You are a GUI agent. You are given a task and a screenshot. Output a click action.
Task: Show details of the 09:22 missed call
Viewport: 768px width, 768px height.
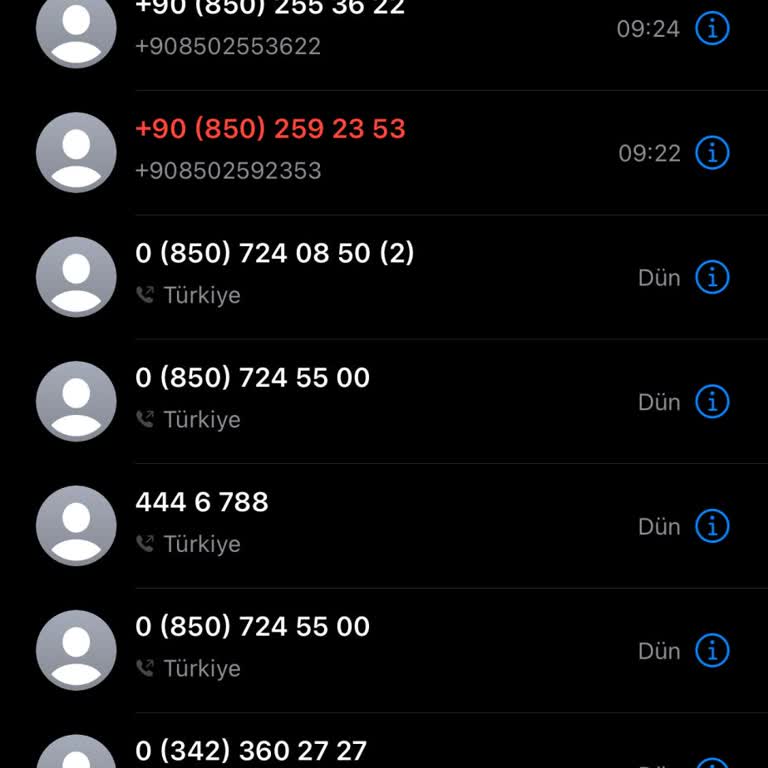[712, 153]
